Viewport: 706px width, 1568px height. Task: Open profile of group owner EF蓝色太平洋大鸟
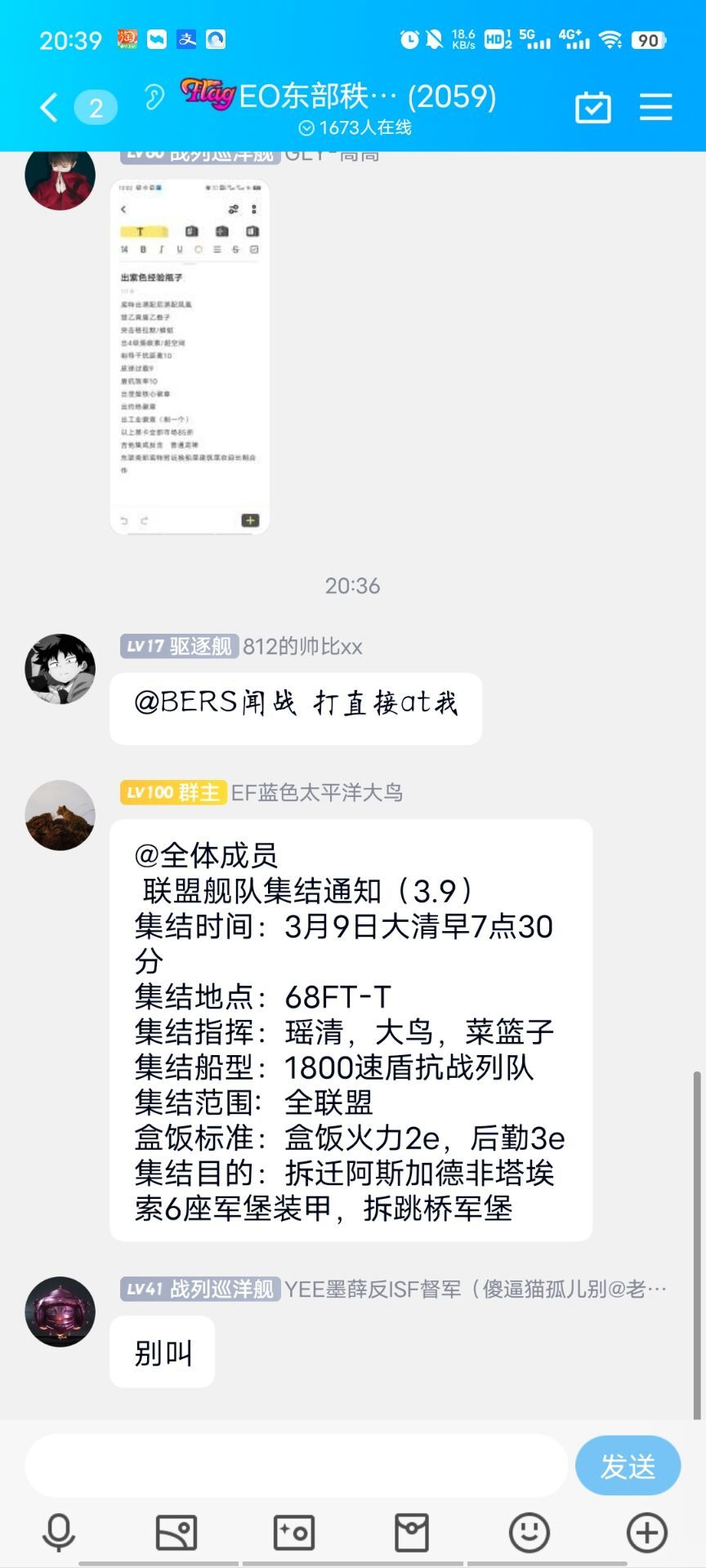[x=60, y=815]
